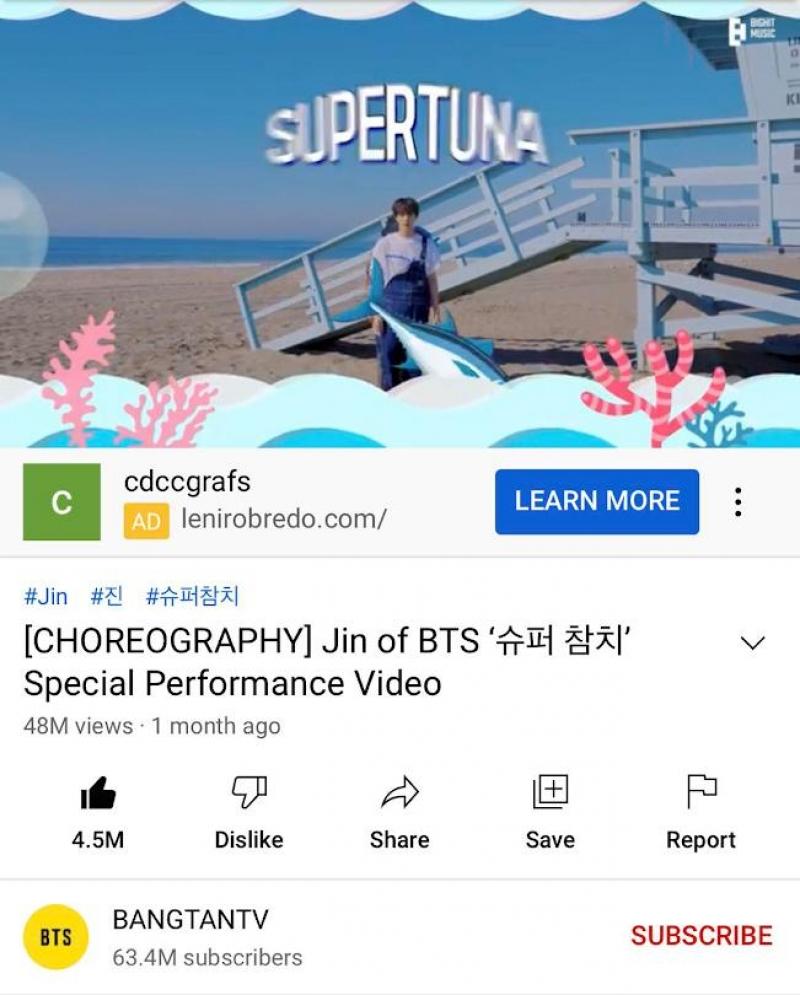This screenshot has height=995, width=800.
Task: Expand the video description chevron
Action: (752, 643)
